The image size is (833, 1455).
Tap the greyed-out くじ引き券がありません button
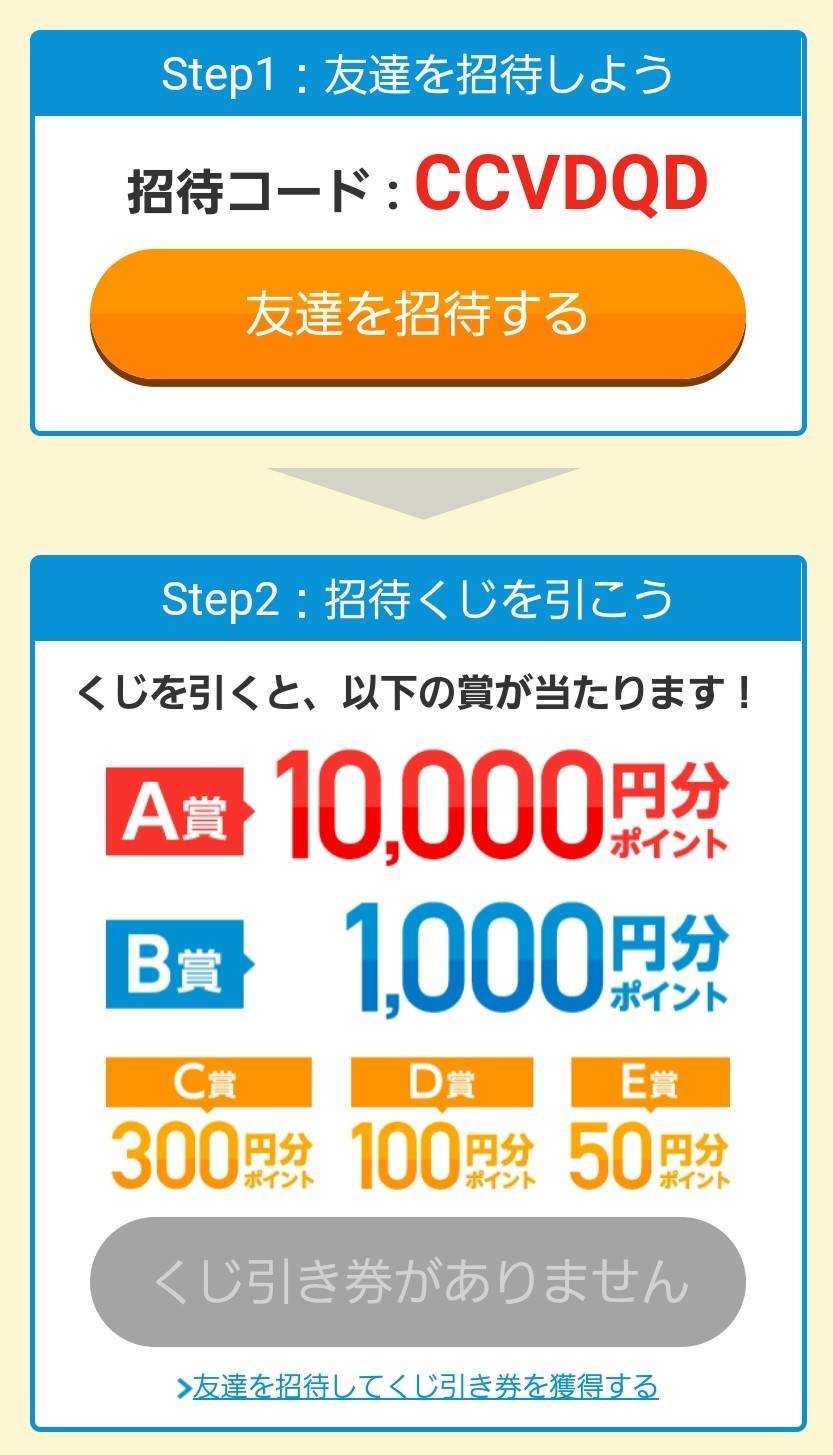click(418, 1281)
